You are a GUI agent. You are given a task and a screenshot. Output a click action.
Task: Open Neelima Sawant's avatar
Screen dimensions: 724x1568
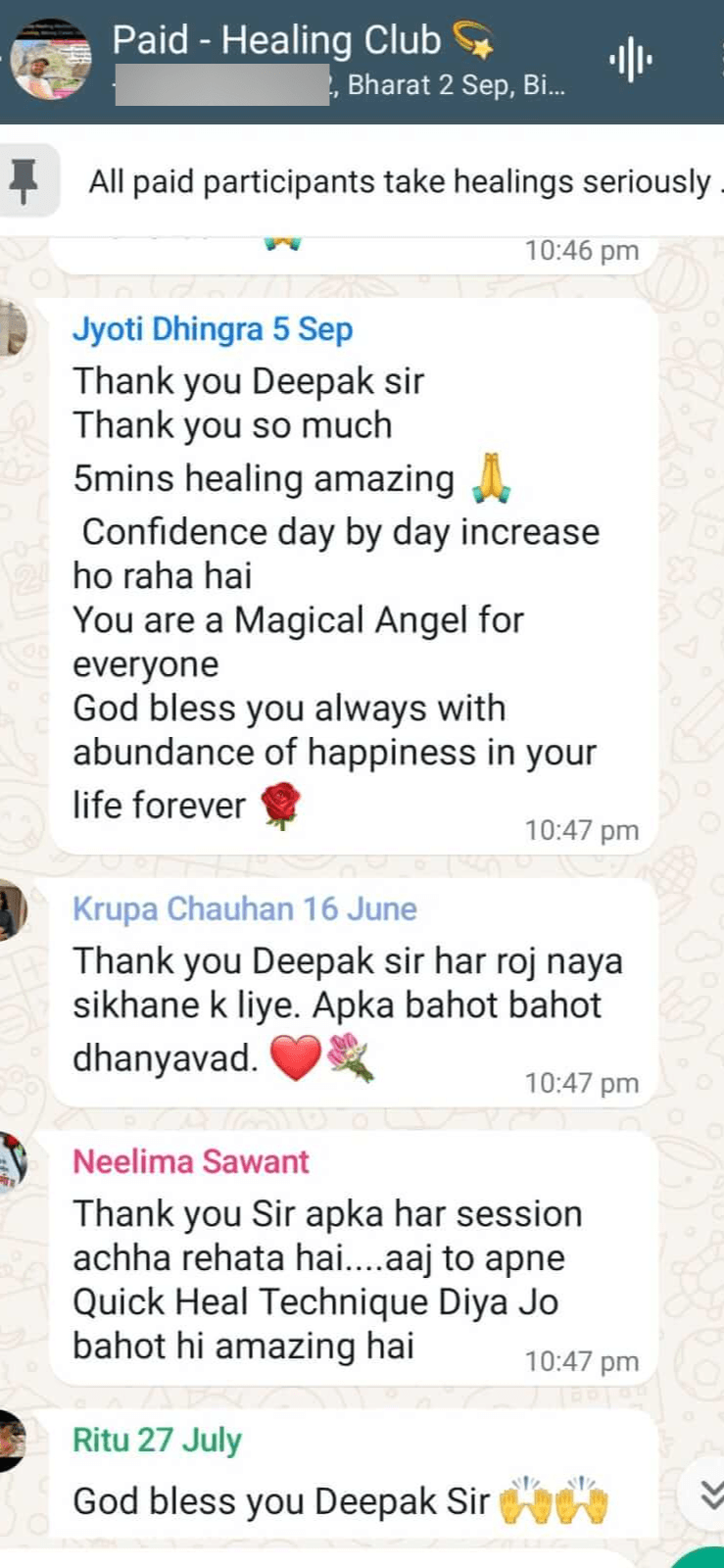pos(12,1162)
